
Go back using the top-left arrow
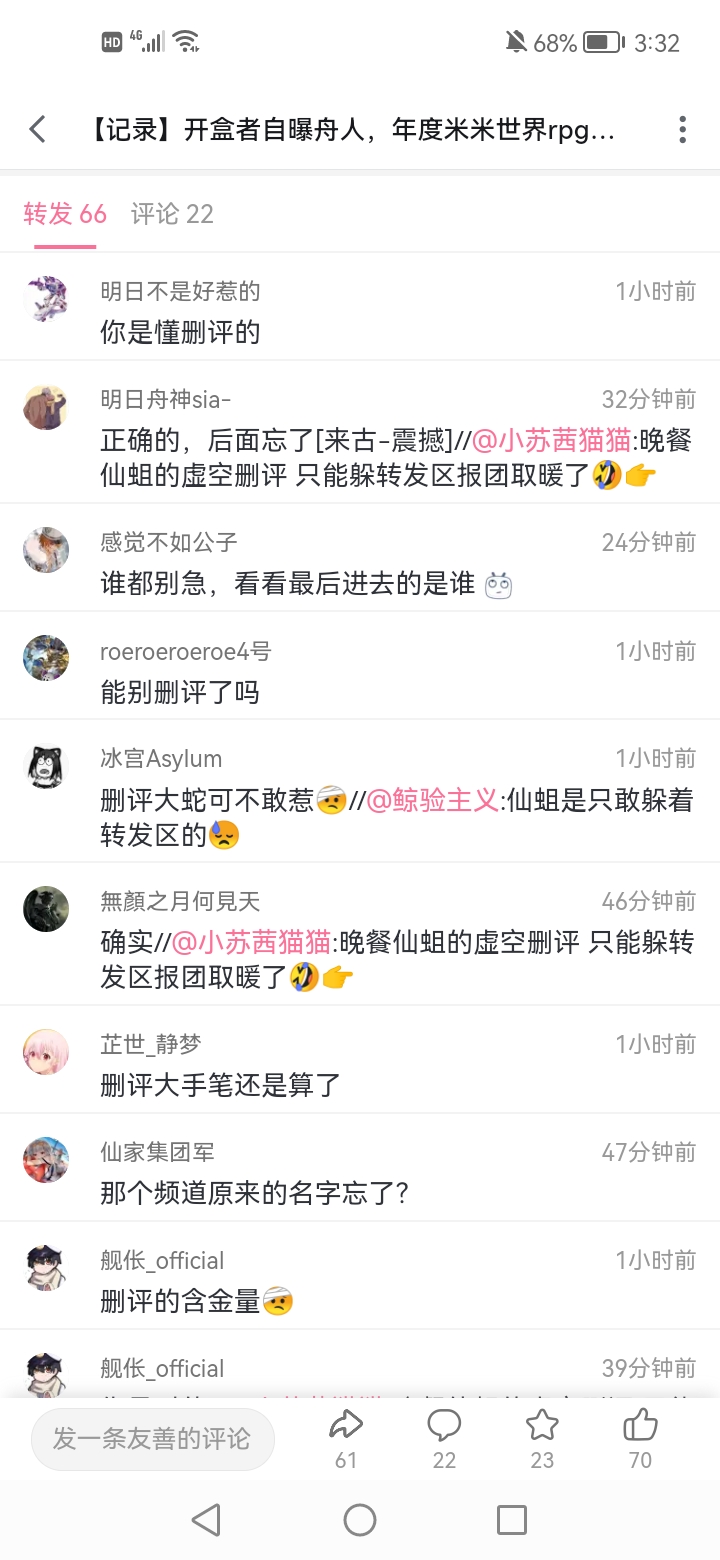[38, 129]
